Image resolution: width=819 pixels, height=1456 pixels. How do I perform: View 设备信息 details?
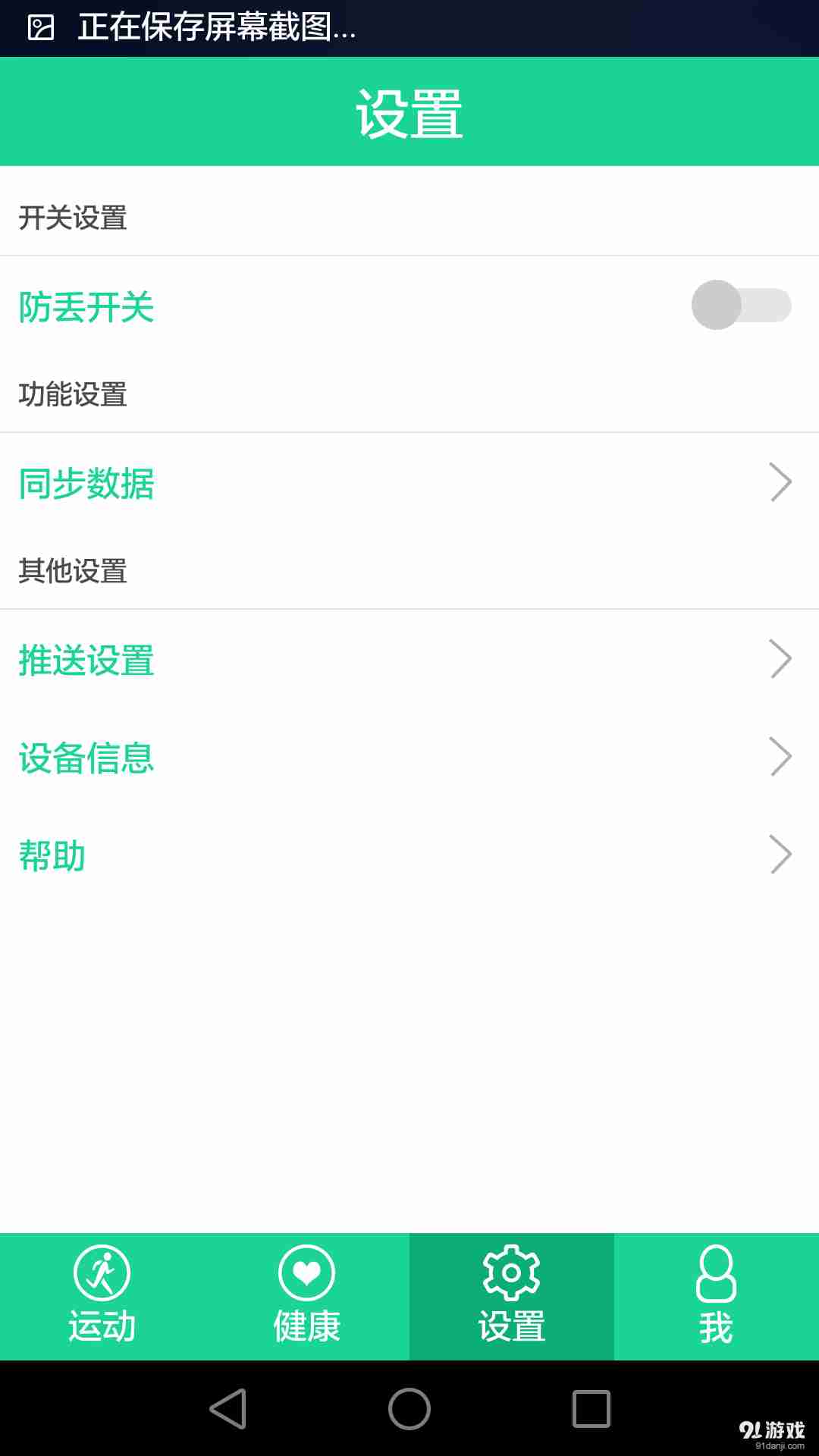tap(409, 757)
